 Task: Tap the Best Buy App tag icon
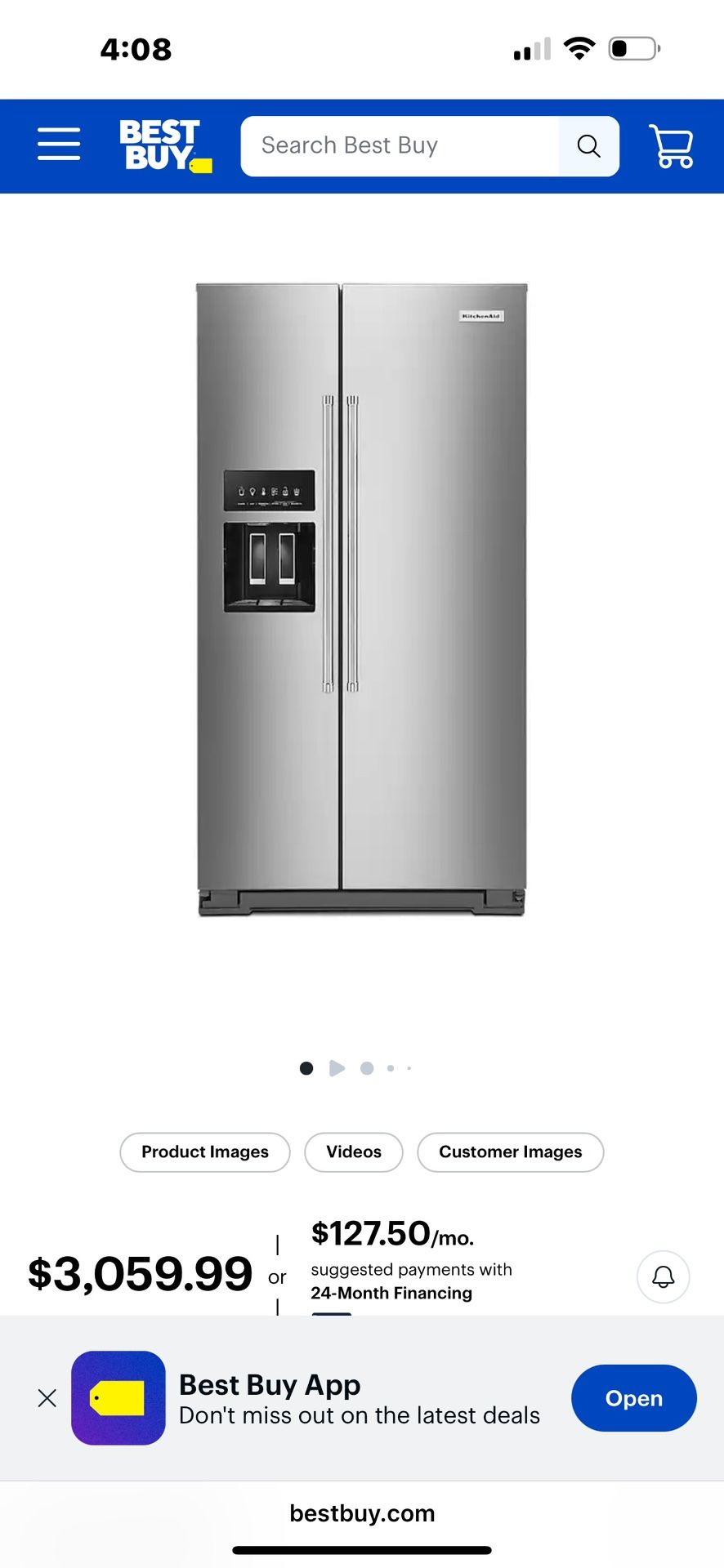click(118, 1398)
